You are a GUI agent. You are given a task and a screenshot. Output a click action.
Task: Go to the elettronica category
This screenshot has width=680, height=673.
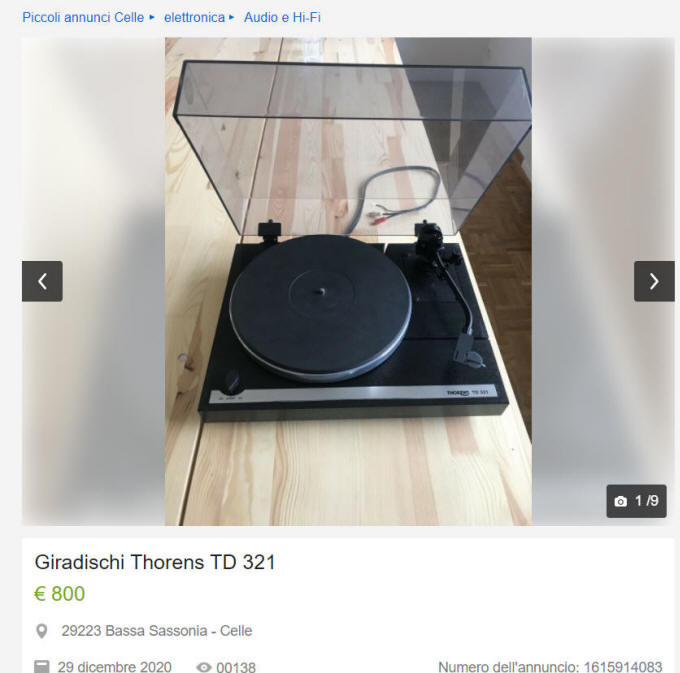click(194, 17)
